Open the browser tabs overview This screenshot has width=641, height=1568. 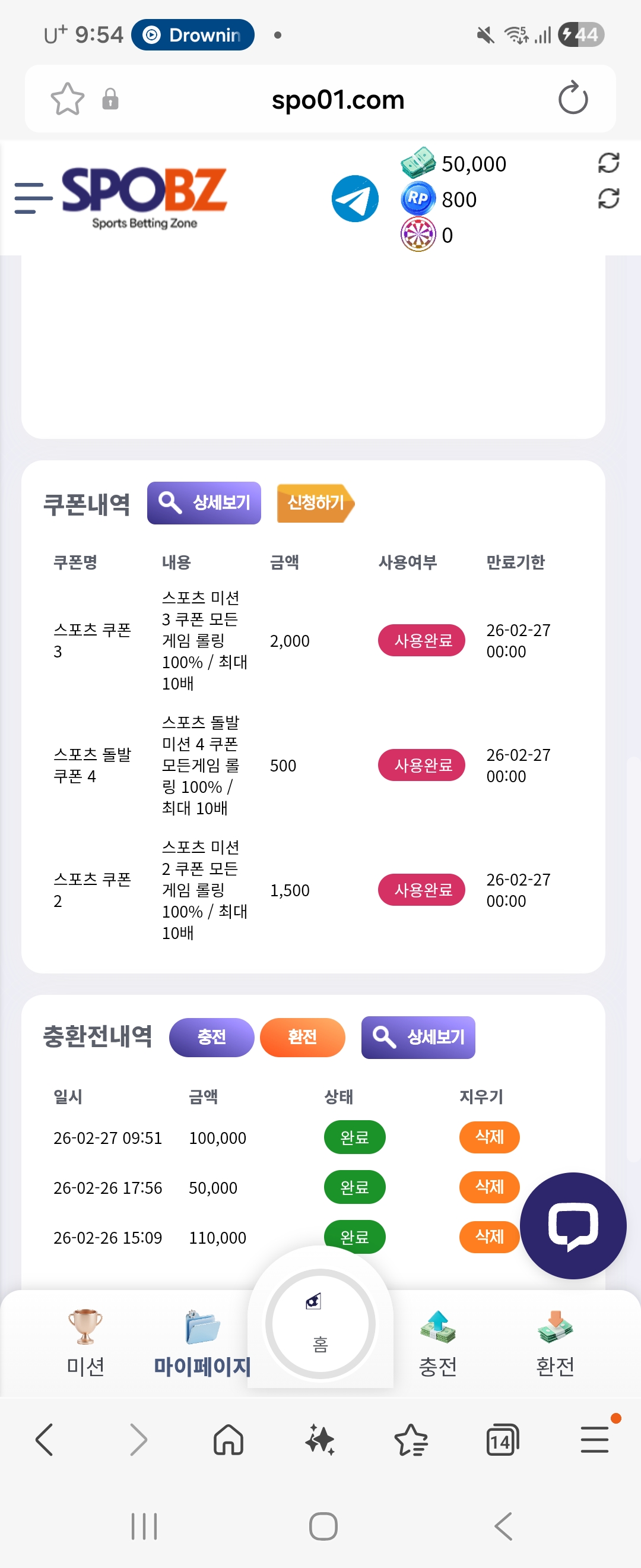click(x=502, y=1440)
